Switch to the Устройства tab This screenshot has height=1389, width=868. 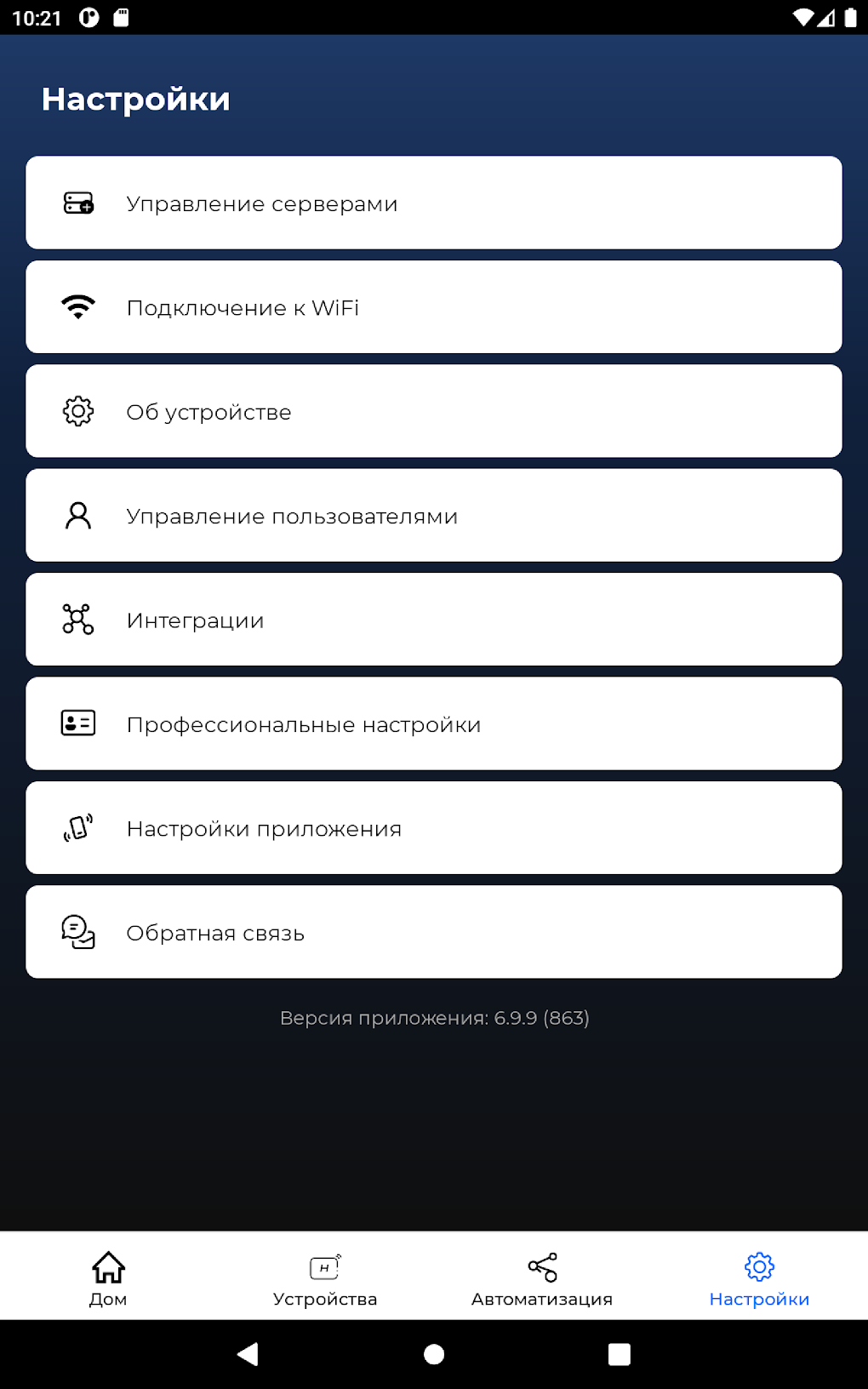tap(325, 1278)
